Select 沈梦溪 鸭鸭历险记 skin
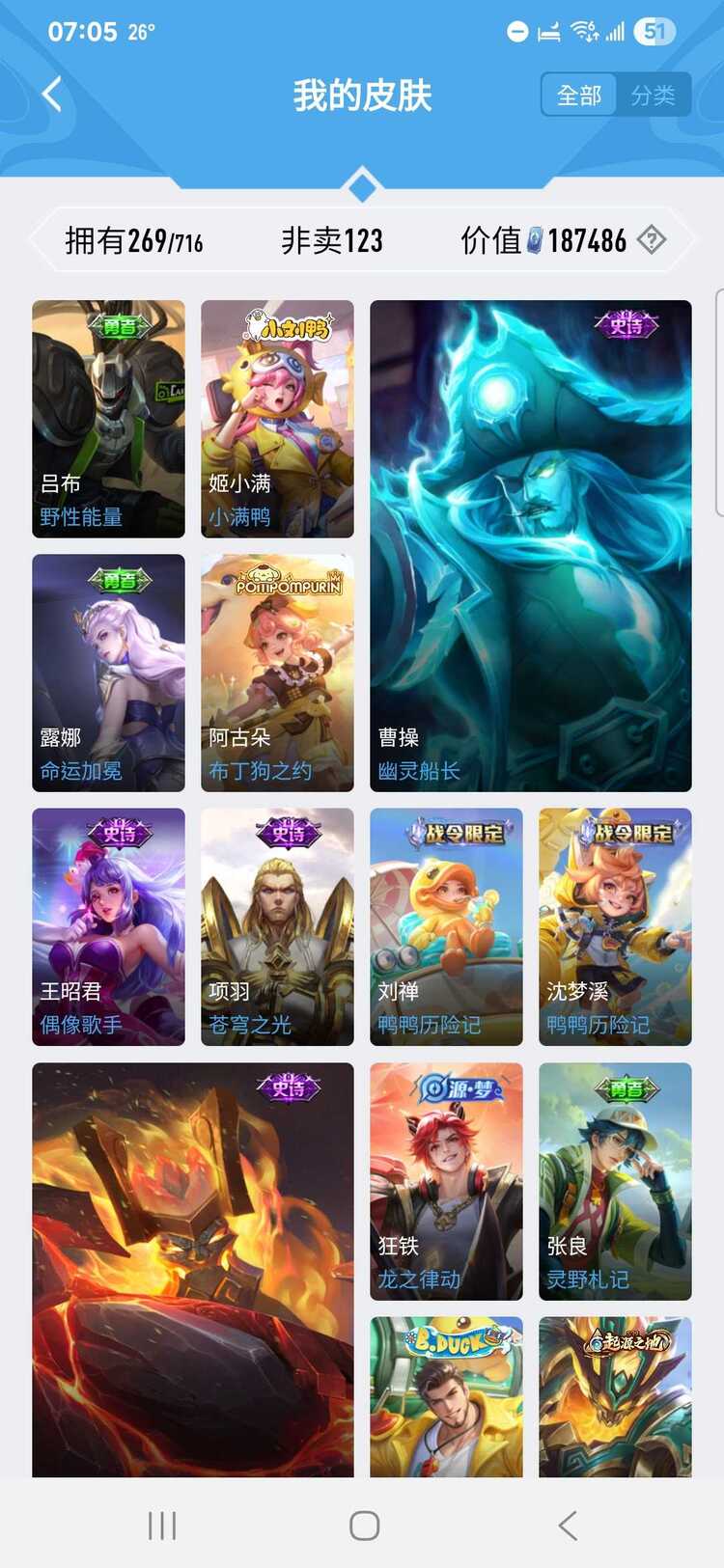This screenshot has height=1568, width=724. click(x=615, y=926)
